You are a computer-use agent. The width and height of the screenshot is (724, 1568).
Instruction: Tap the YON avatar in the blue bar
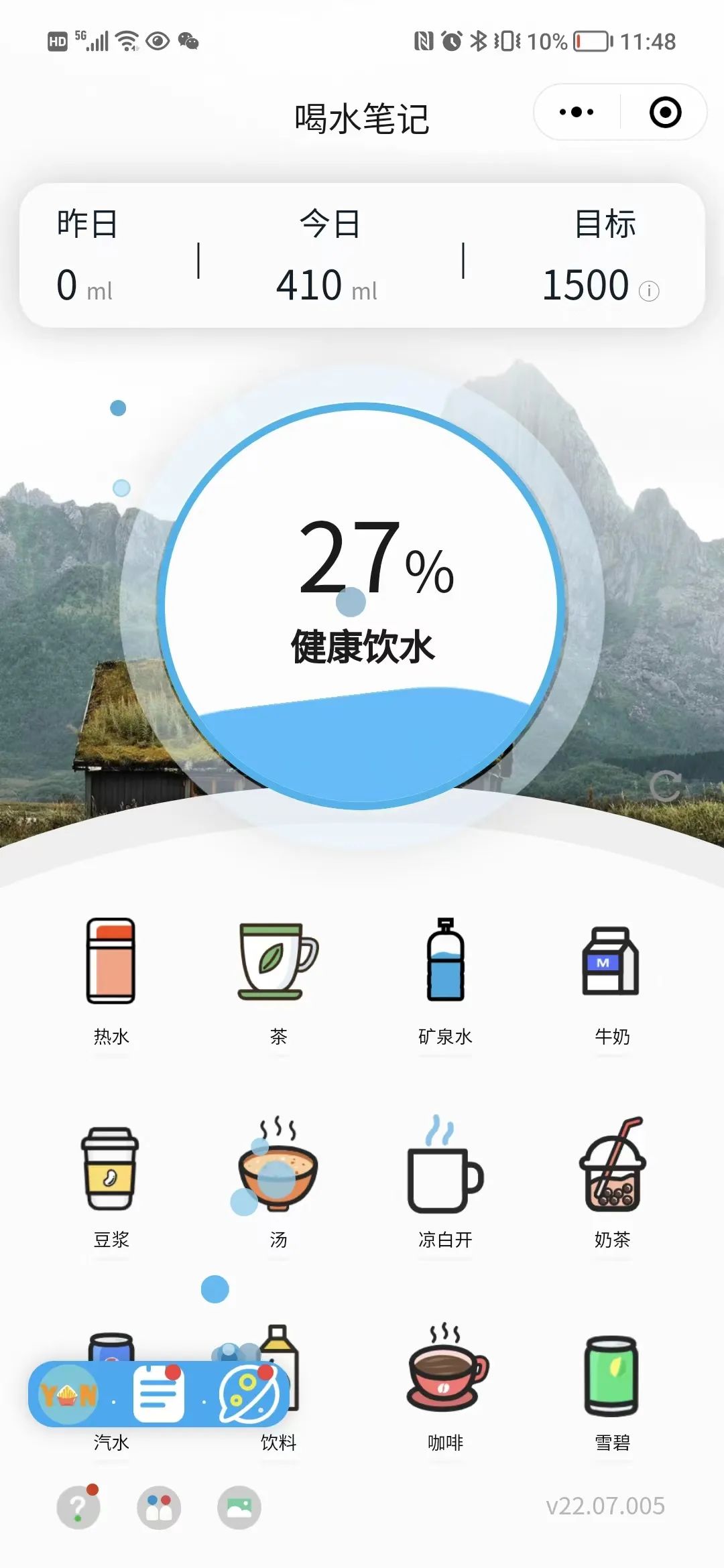point(69,1394)
